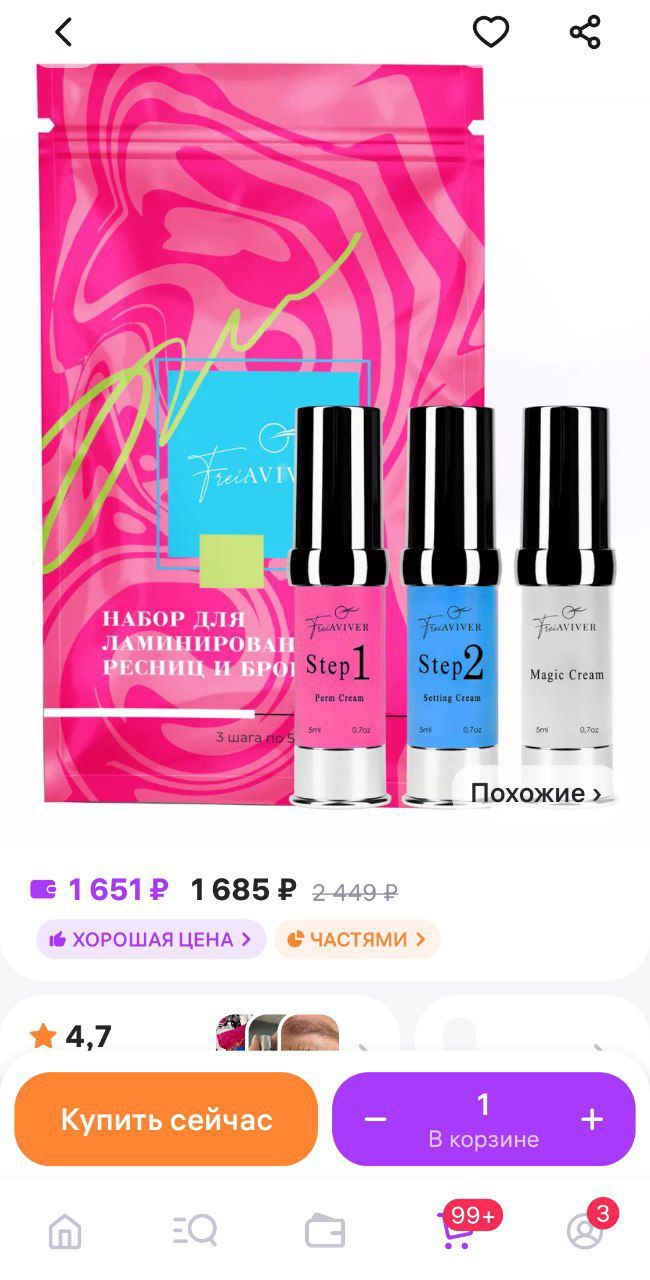Open the shopping cart tab
The height and width of the screenshot is (1280, 650).
[456, 1231]
